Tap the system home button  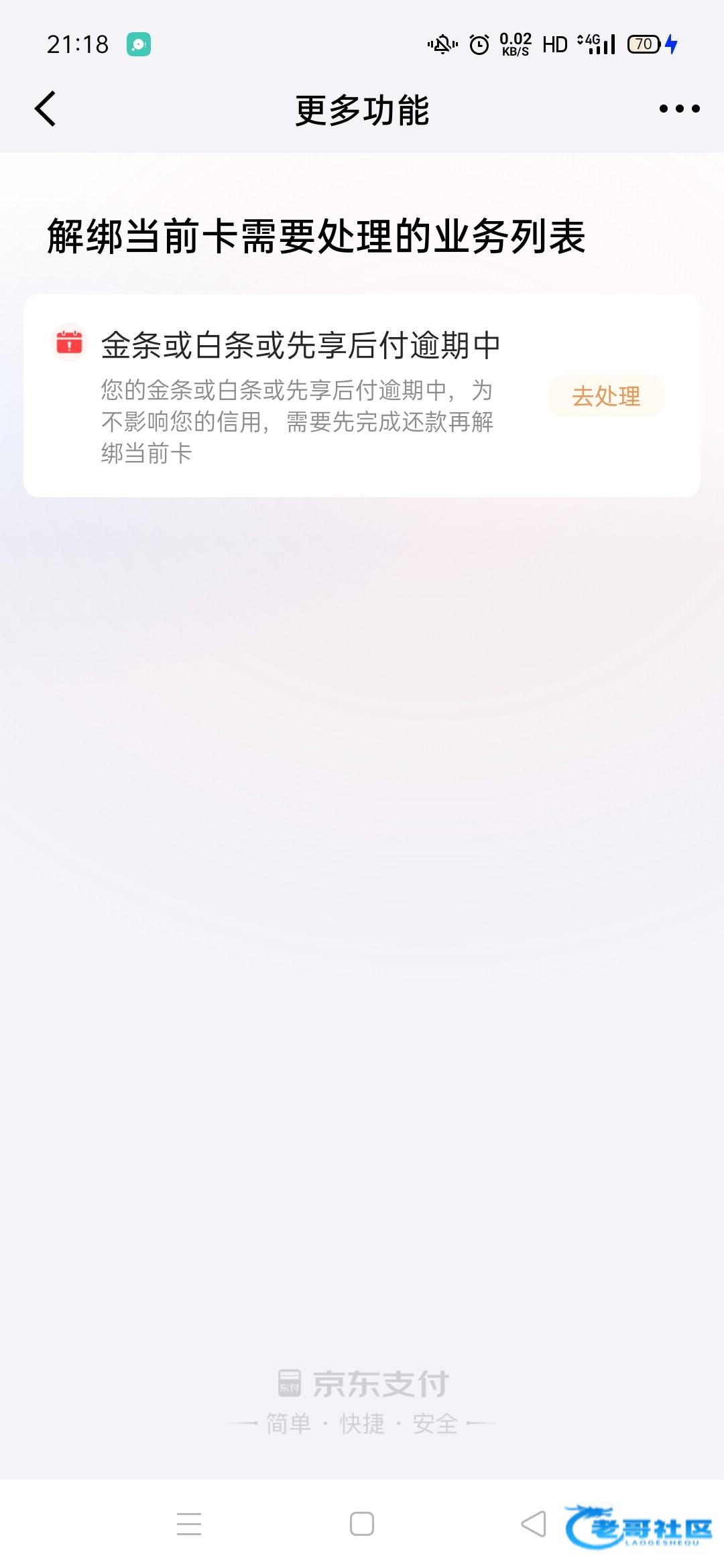click(362, 1524)
